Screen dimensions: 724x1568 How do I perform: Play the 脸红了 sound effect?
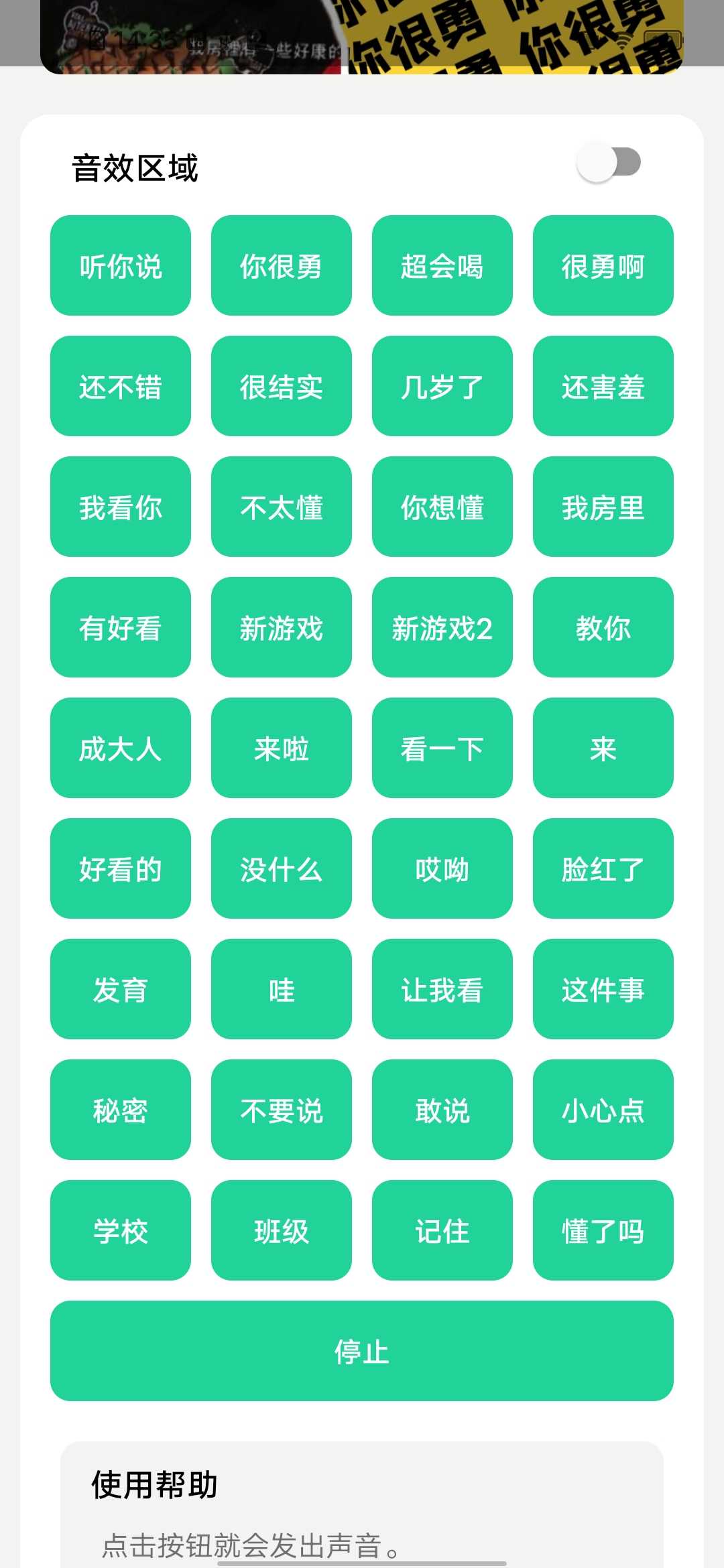coord(603,869)
